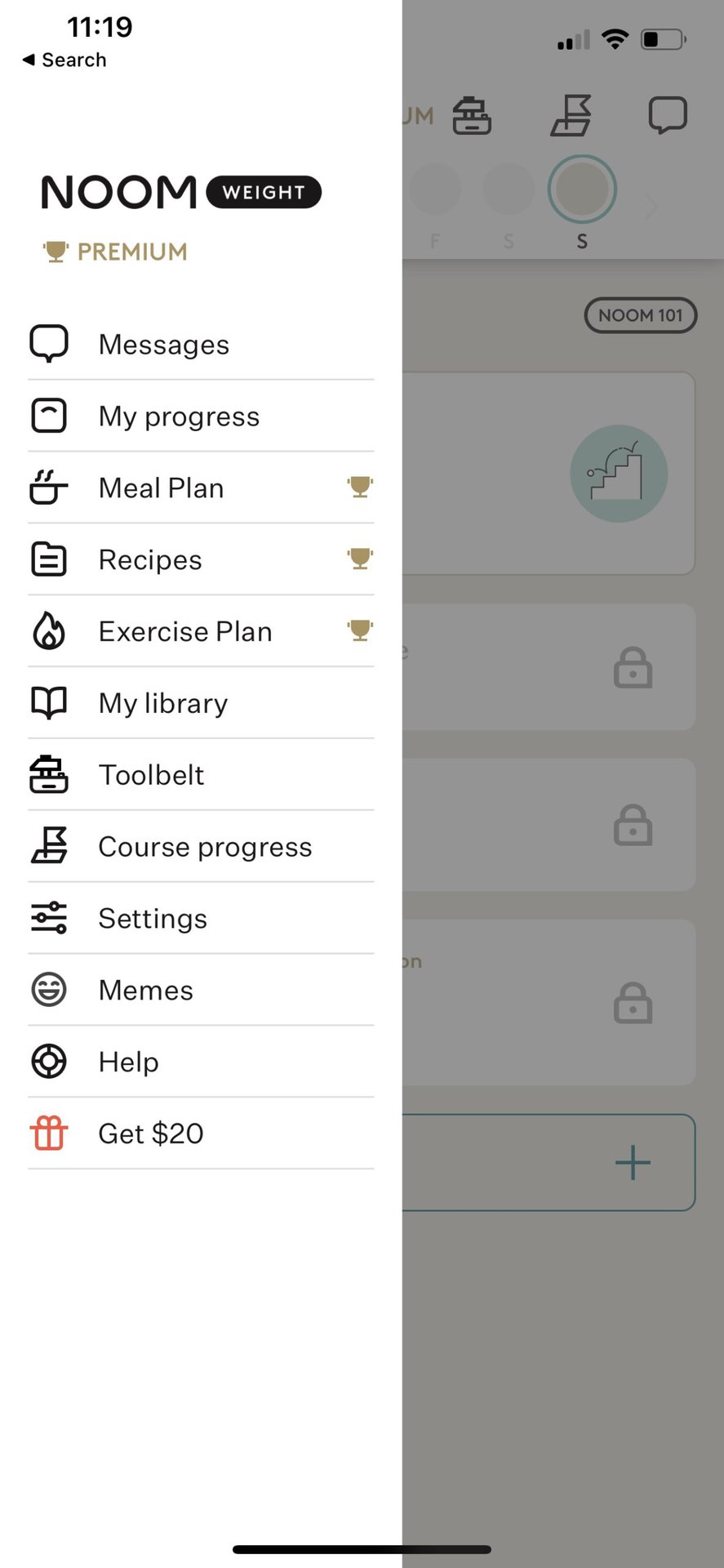Open the Memes row
The image size is (724, 1568).
click(201, 990)
